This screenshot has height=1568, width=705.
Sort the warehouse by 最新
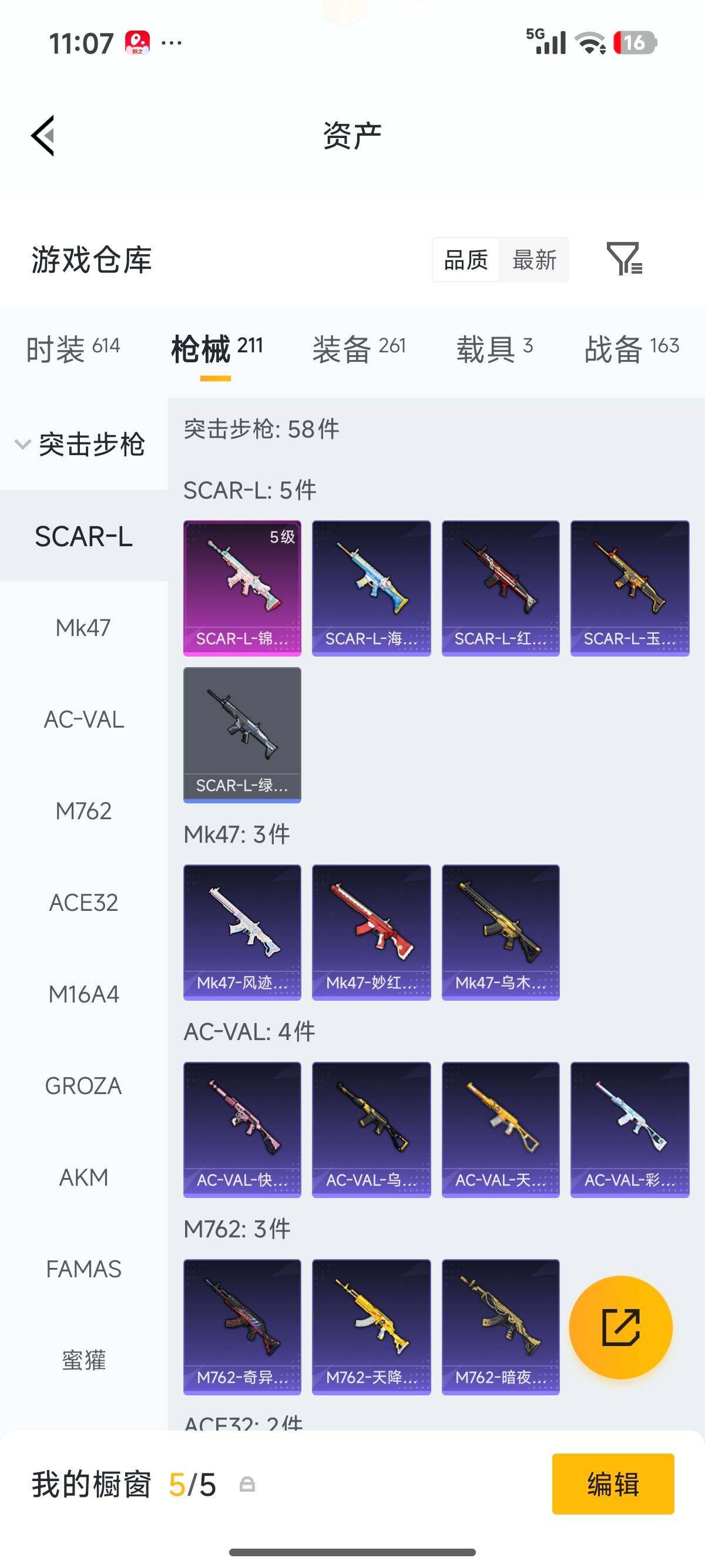(534, 260)
